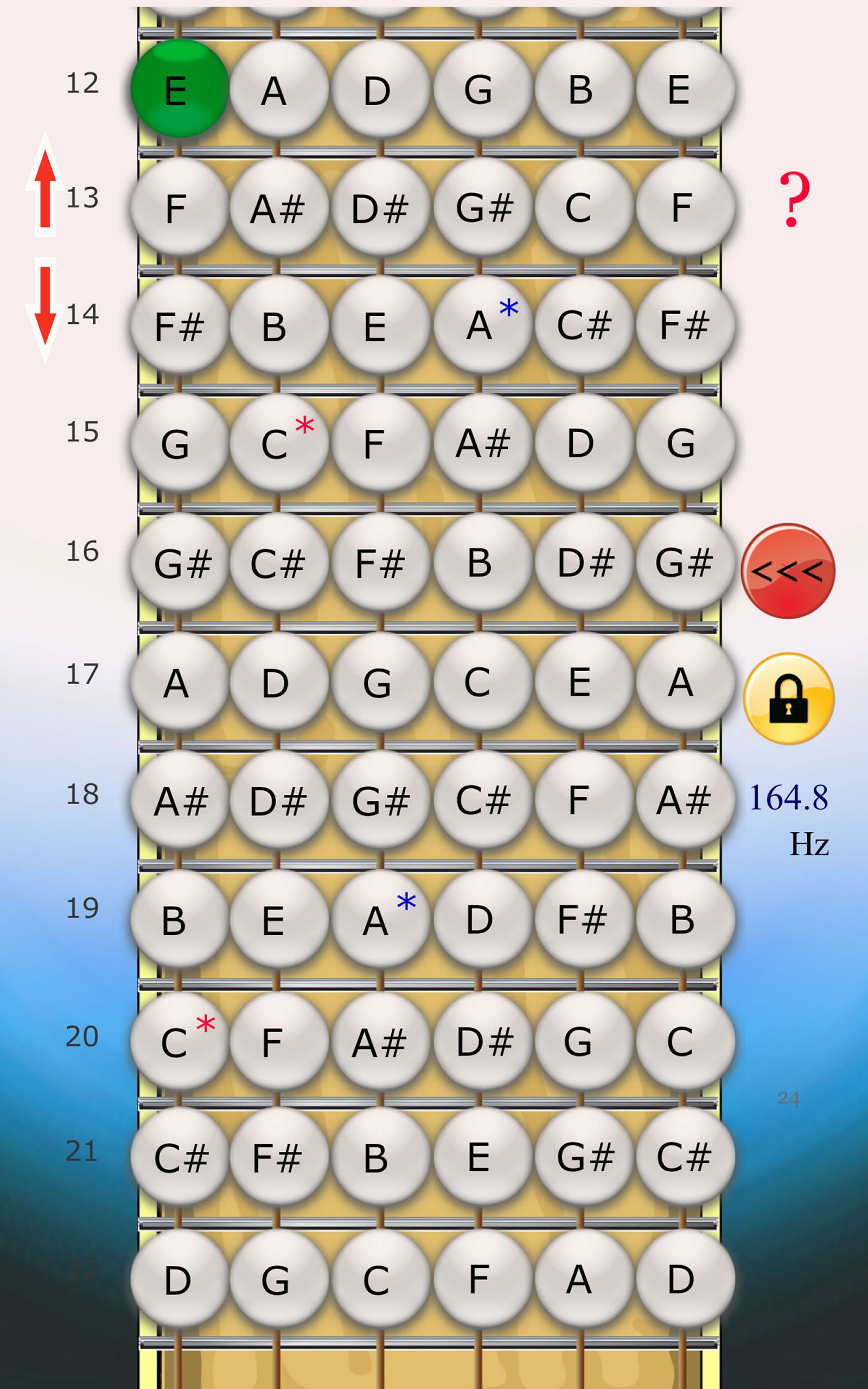868x1389 pixels.
Task: Play the green E note on fret 12
Action: (x=179, y=89)
